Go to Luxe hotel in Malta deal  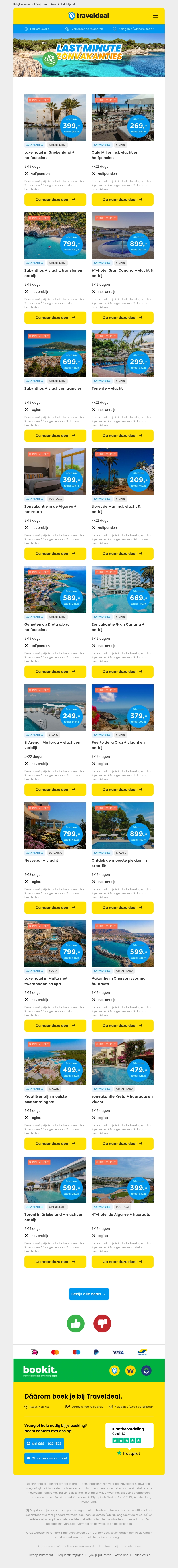tap(55, 1026)
